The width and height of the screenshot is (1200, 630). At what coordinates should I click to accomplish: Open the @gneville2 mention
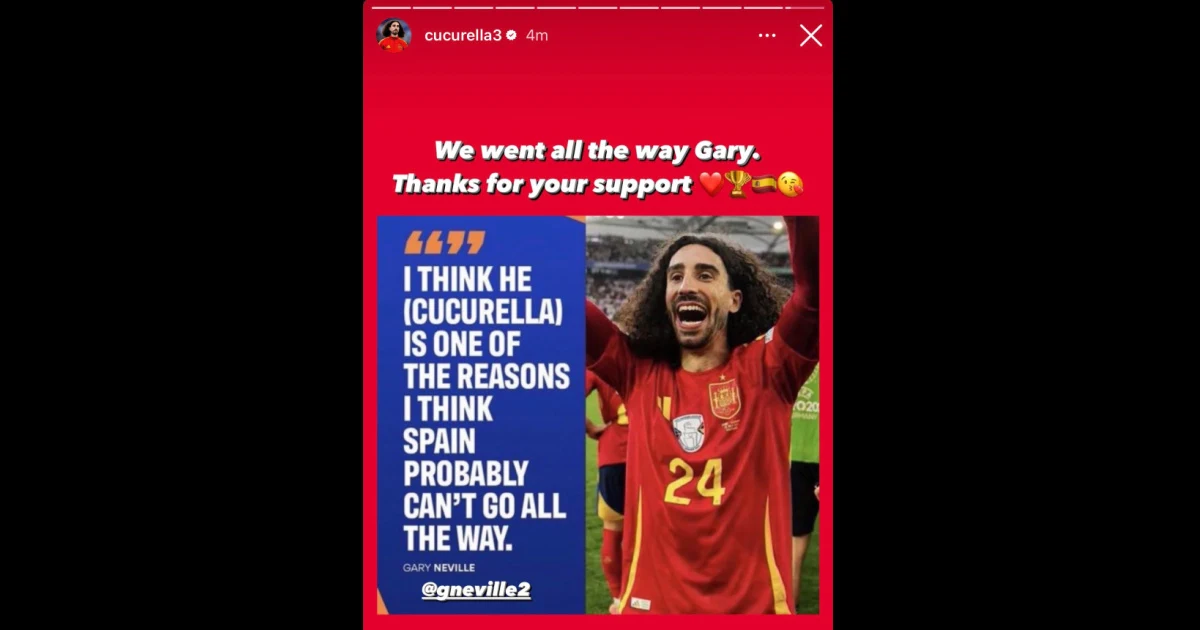coord(476,590)
